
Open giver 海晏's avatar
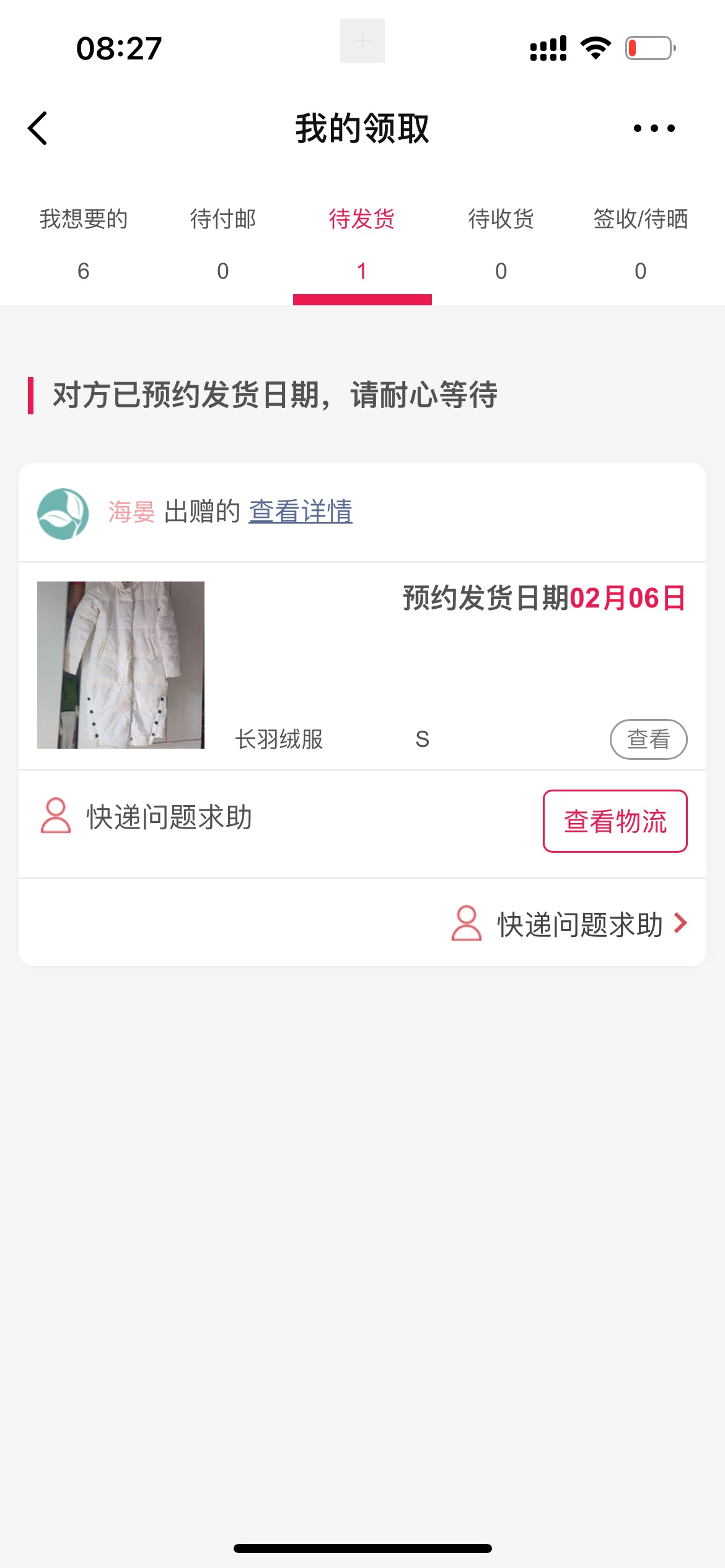pyautogui.click(x=63, y=513)
